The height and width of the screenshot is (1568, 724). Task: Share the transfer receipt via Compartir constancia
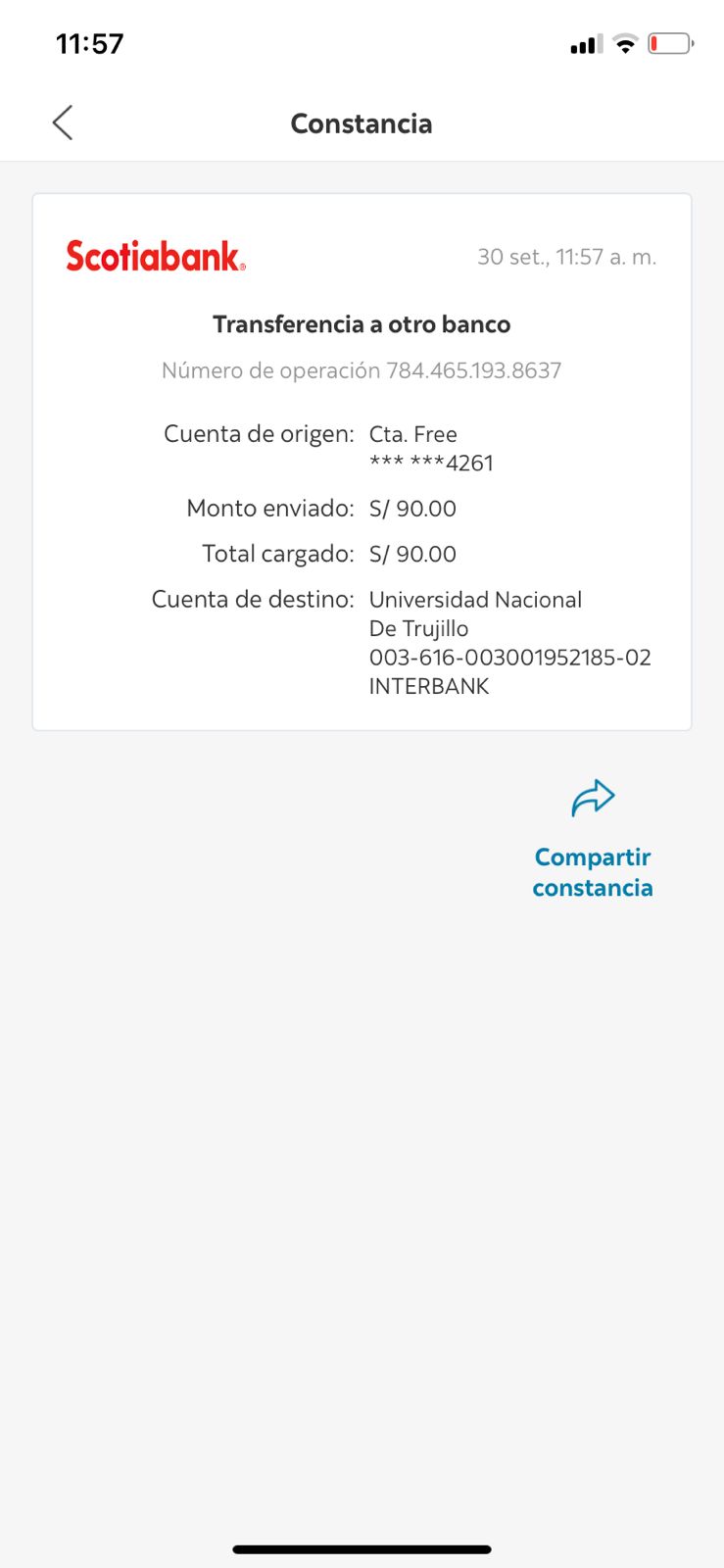[x=593, y=839]
